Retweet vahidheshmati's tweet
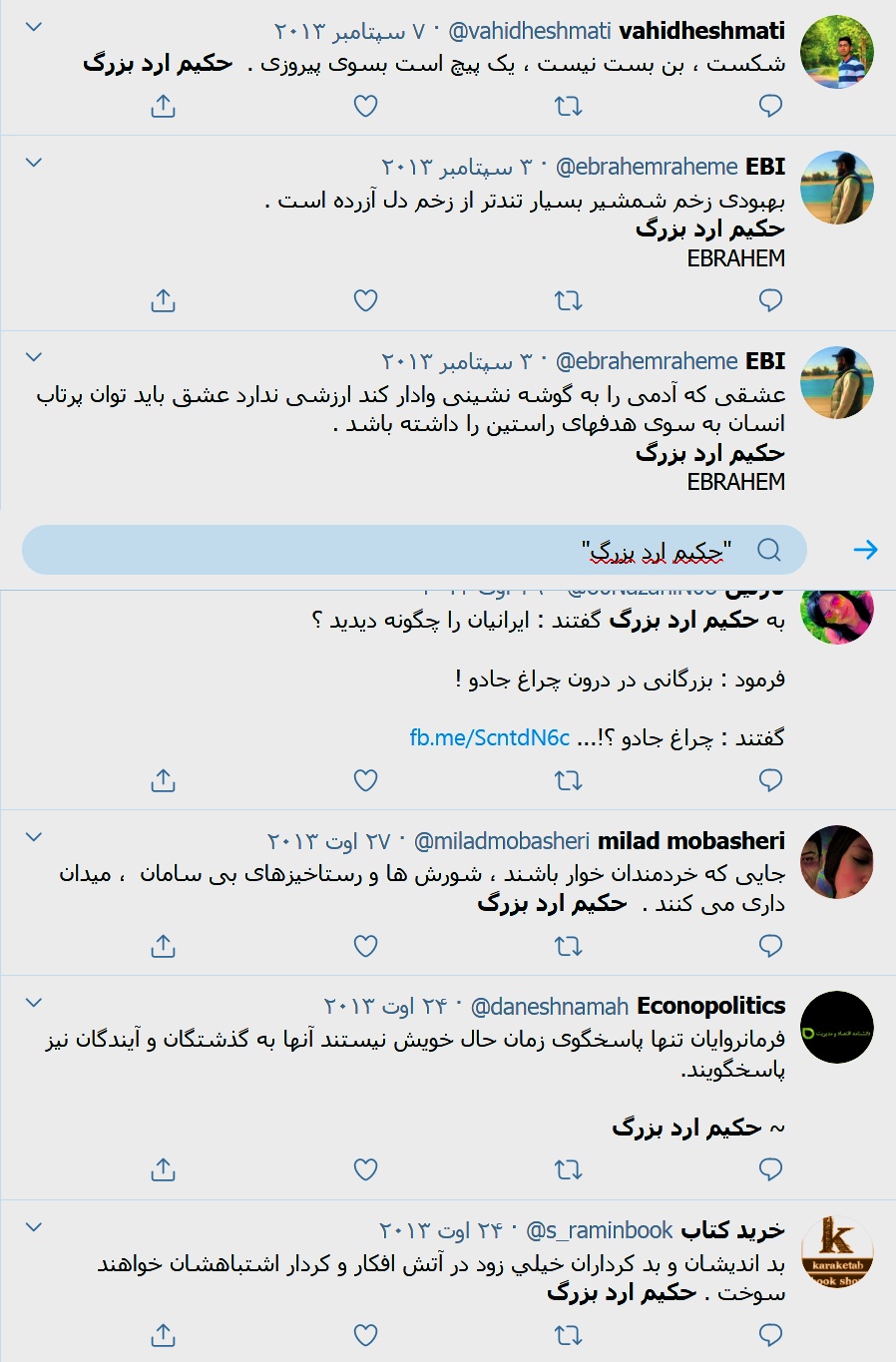Viewport: 896px width, 1362px height. (x=568, y=106)
